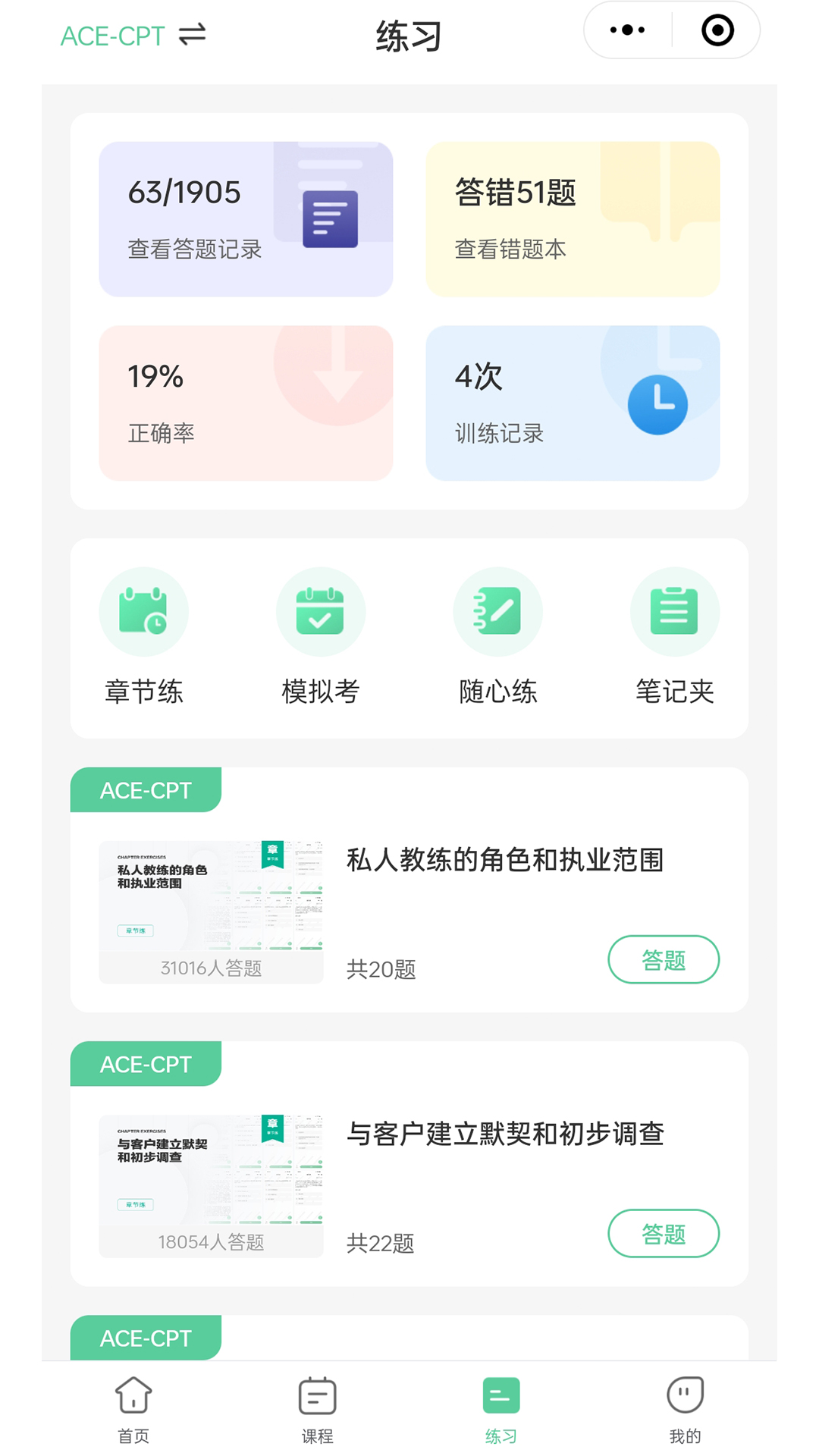This screenshot has width=819, height=1456.
Task: Tap 答题 for 与客户建立默契和初步调查
Action: pyautogui.click(x=664, y=1234)
